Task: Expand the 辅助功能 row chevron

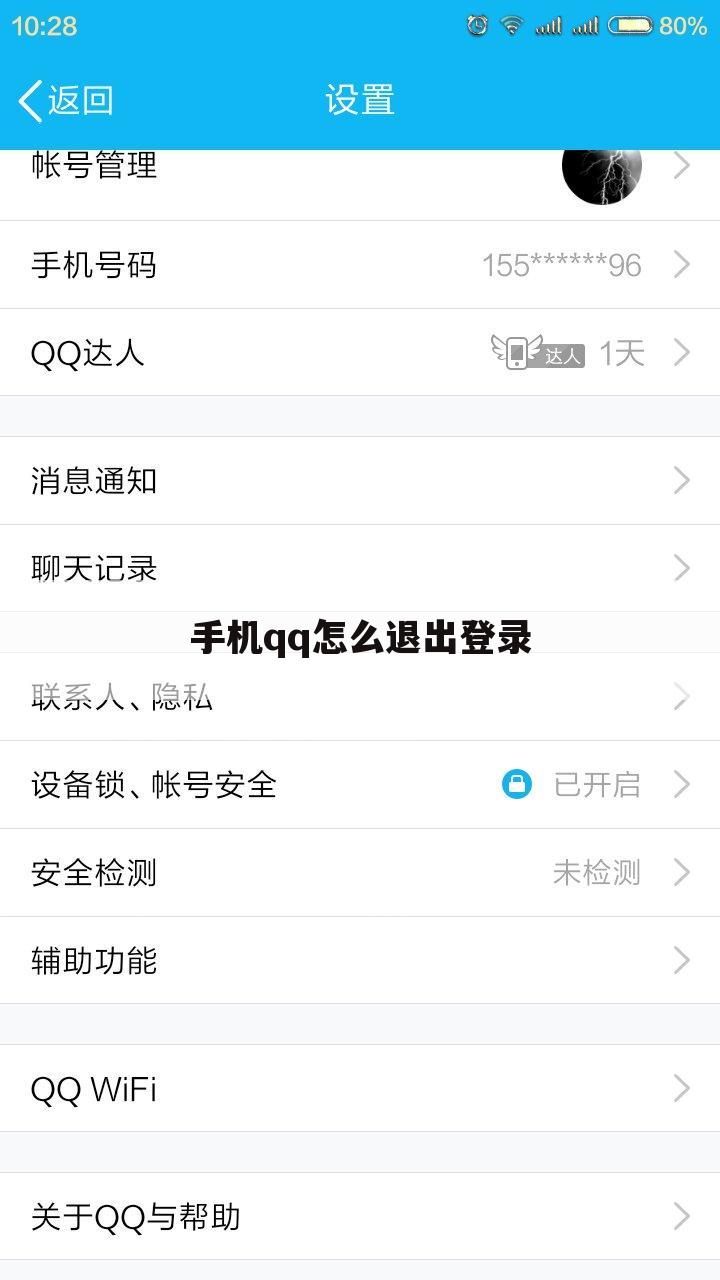Action: (682, 960)
